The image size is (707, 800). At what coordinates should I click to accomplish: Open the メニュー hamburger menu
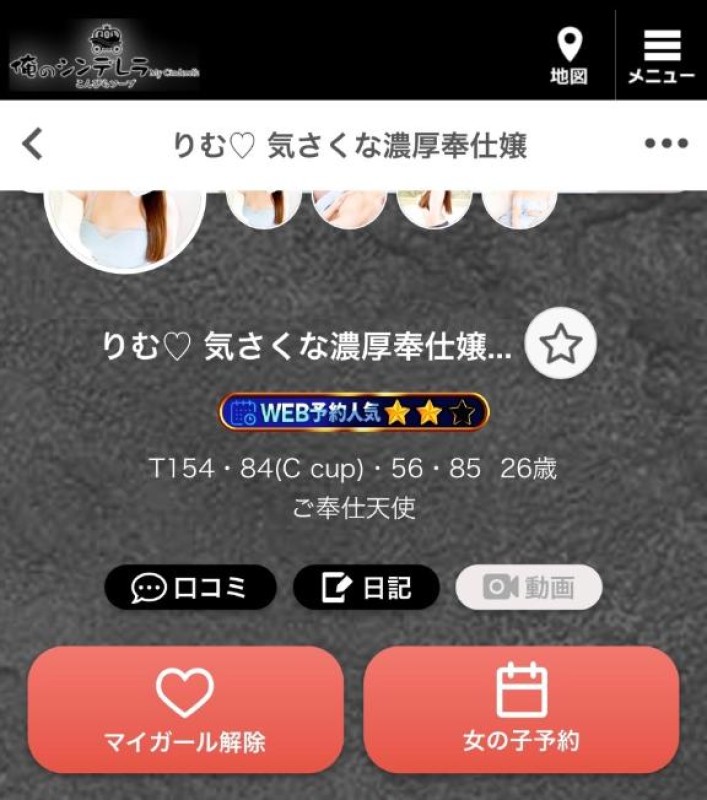coord(661,55)
